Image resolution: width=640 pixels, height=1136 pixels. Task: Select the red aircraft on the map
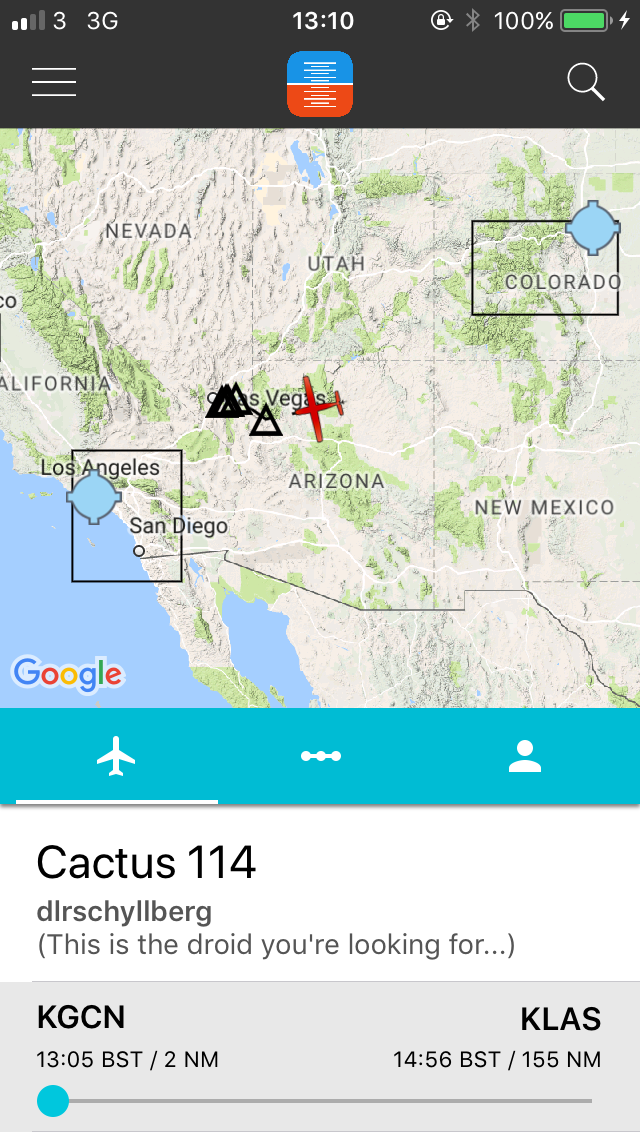pyautogui.click(x=317, y=407)
